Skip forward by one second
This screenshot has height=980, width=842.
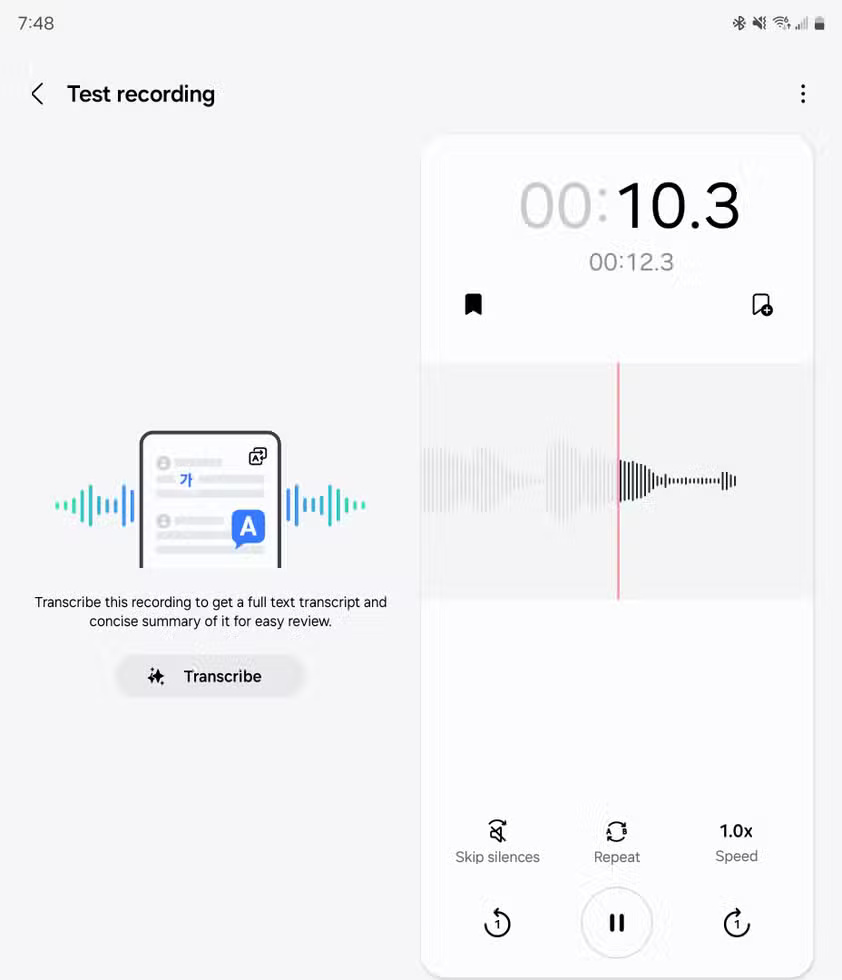tap(736, 923)
